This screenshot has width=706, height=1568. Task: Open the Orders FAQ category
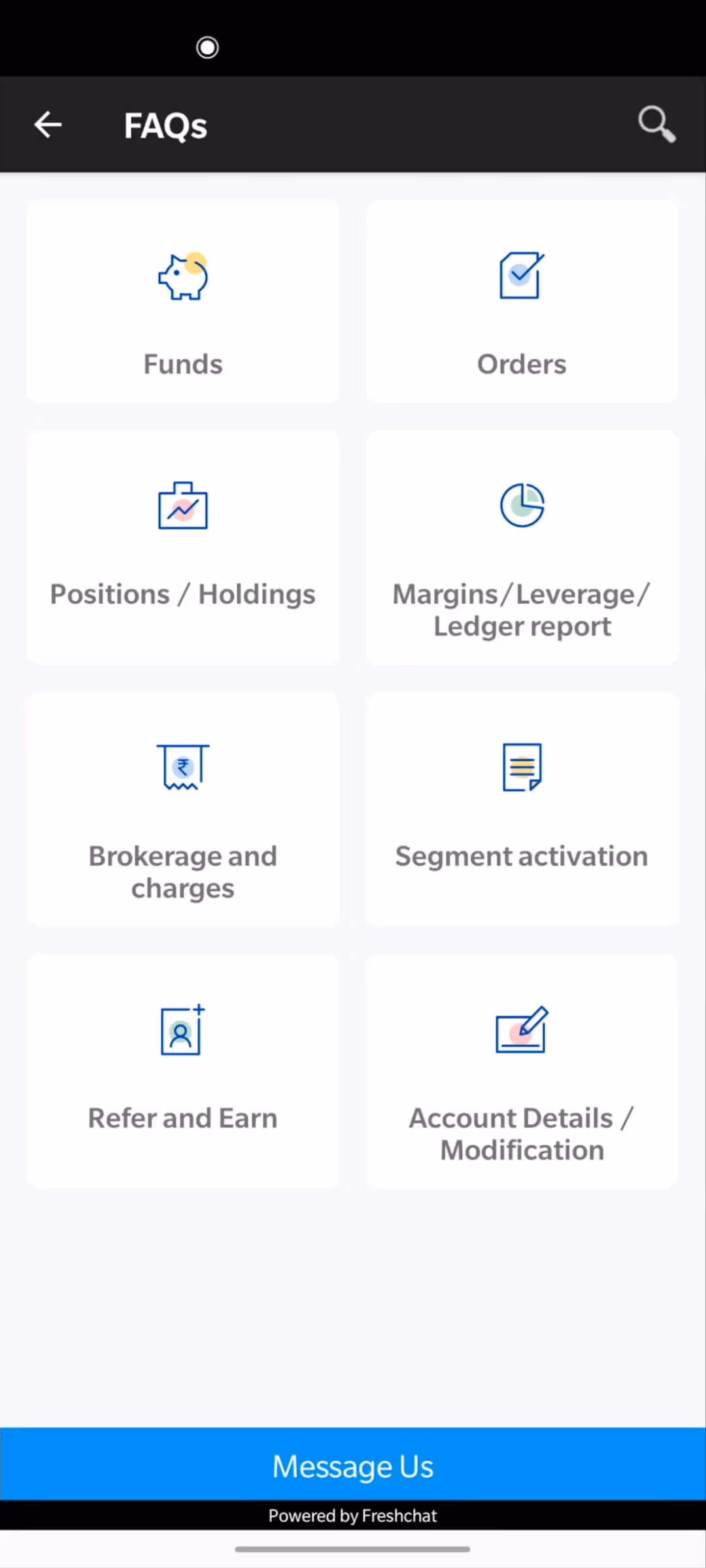522,301
